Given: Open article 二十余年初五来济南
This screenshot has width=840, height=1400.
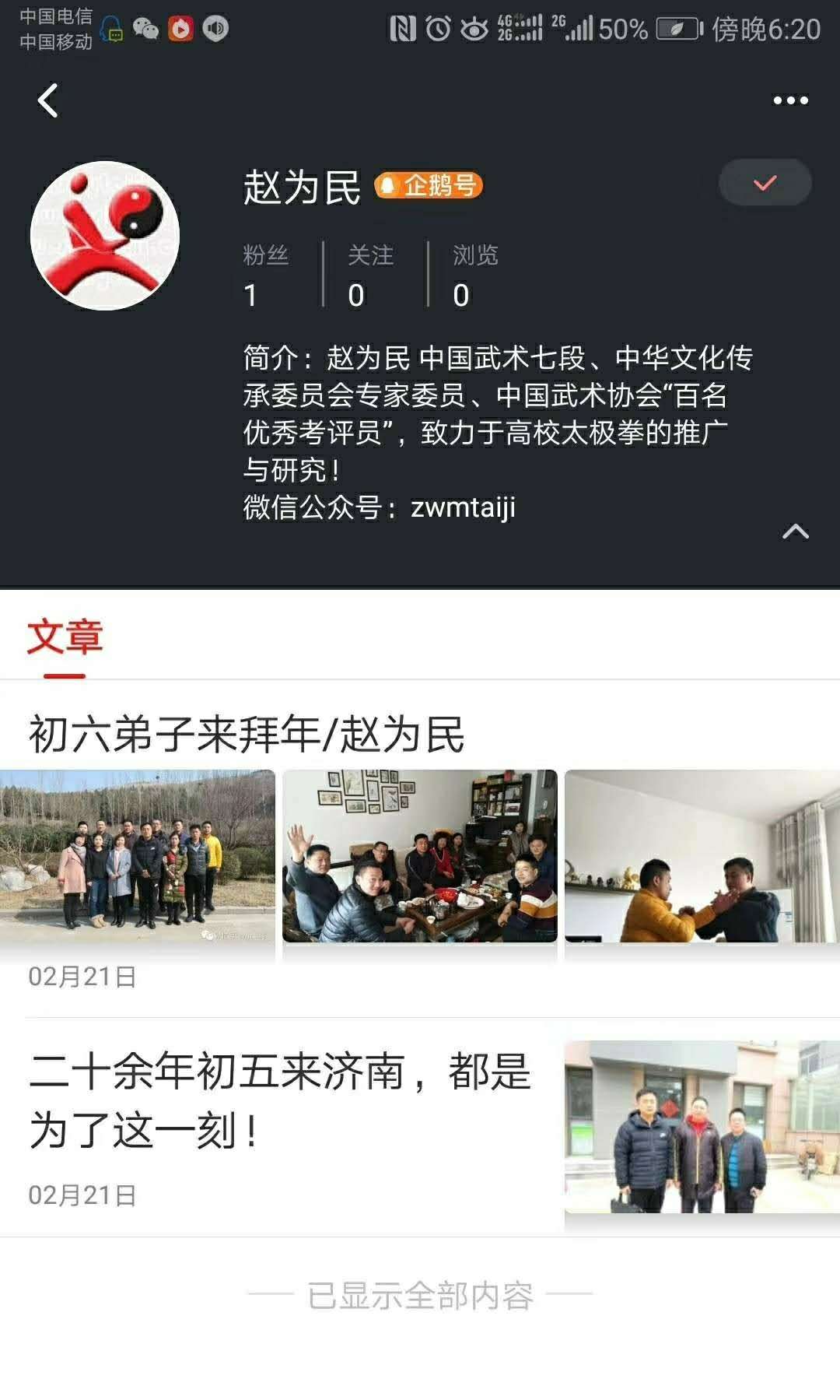Looking at the screenshot, I should [280, 1100].
